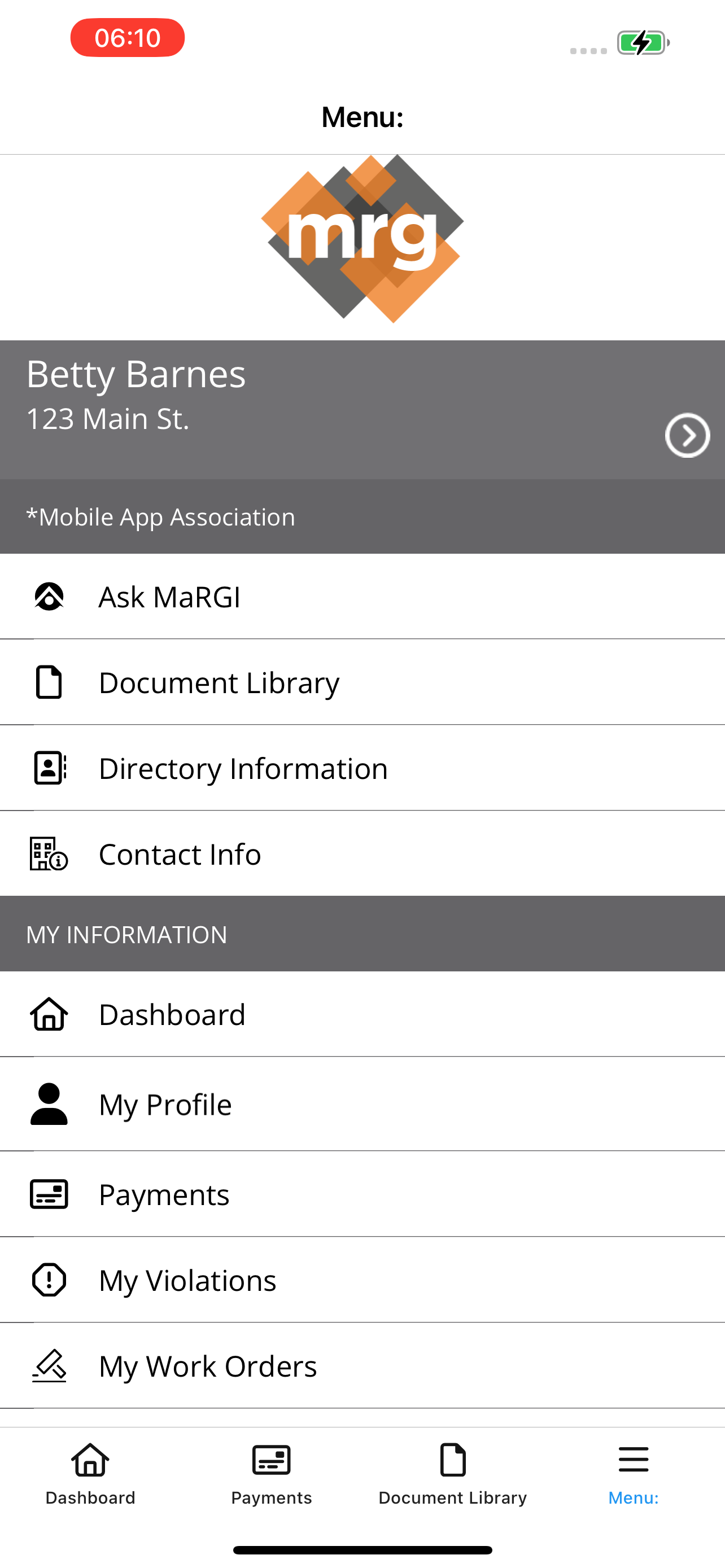725x1568 pixels.
Task: Open Ask MaRGI
Action: coord(362,597)
